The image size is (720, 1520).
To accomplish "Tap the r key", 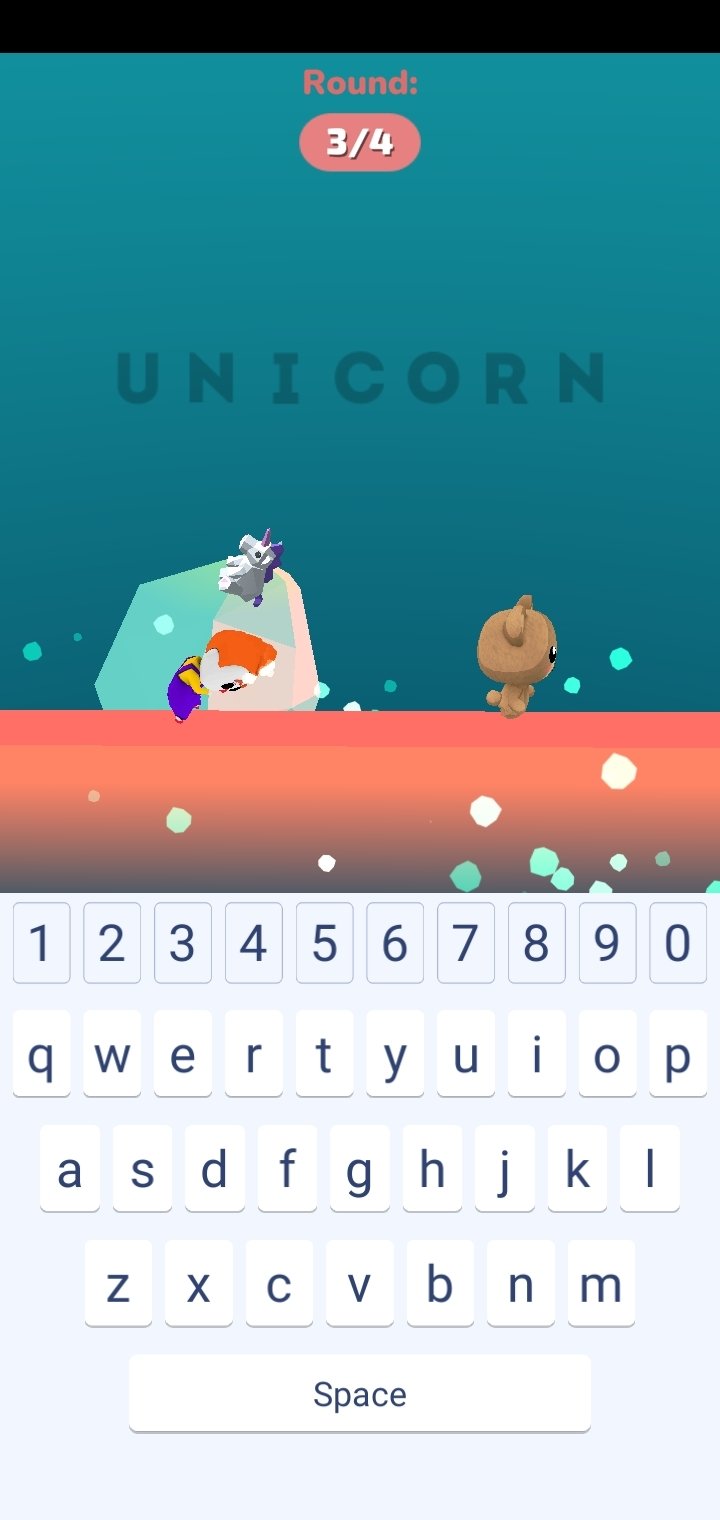I will click(253, 1054).
